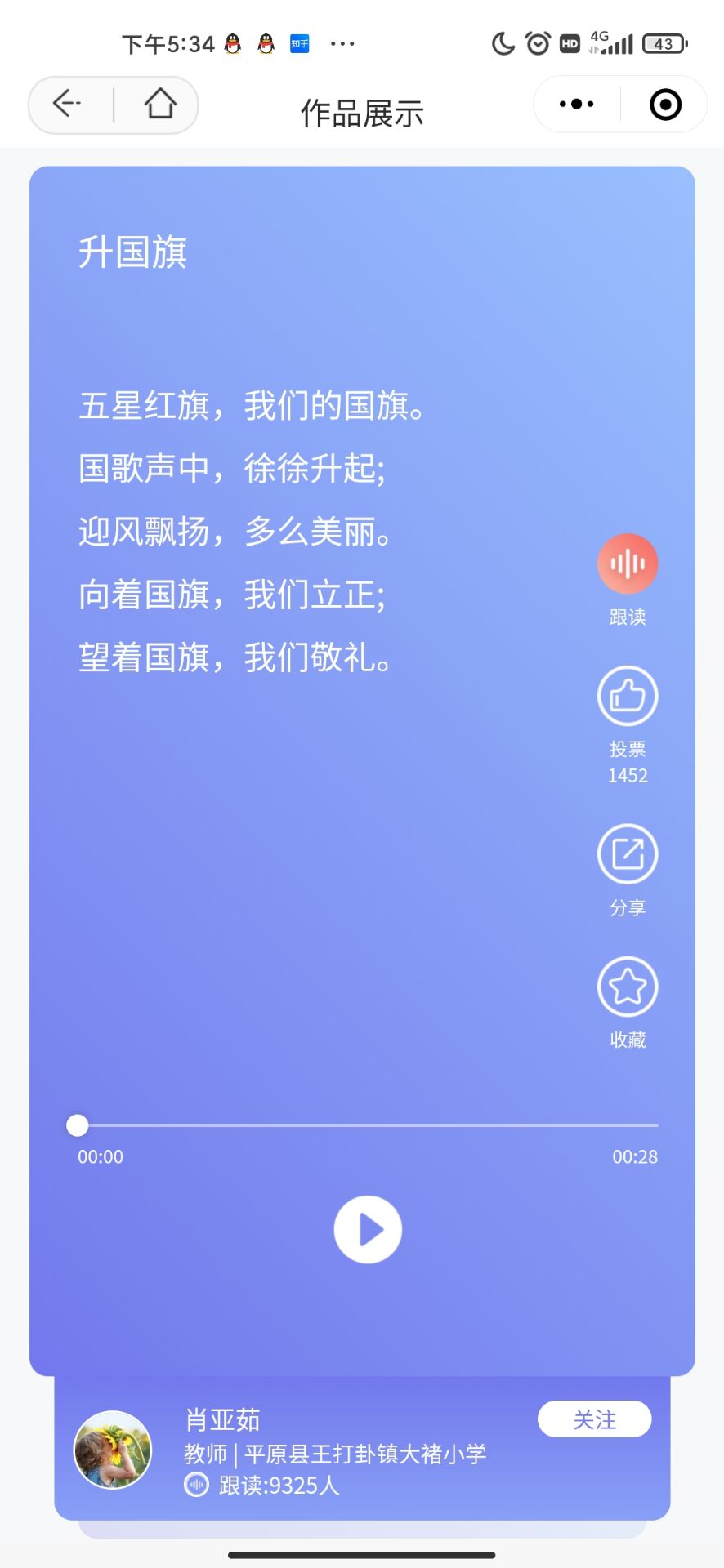Open the three-dot more options menu
The image size is (724, 1568).
[576, 104]
